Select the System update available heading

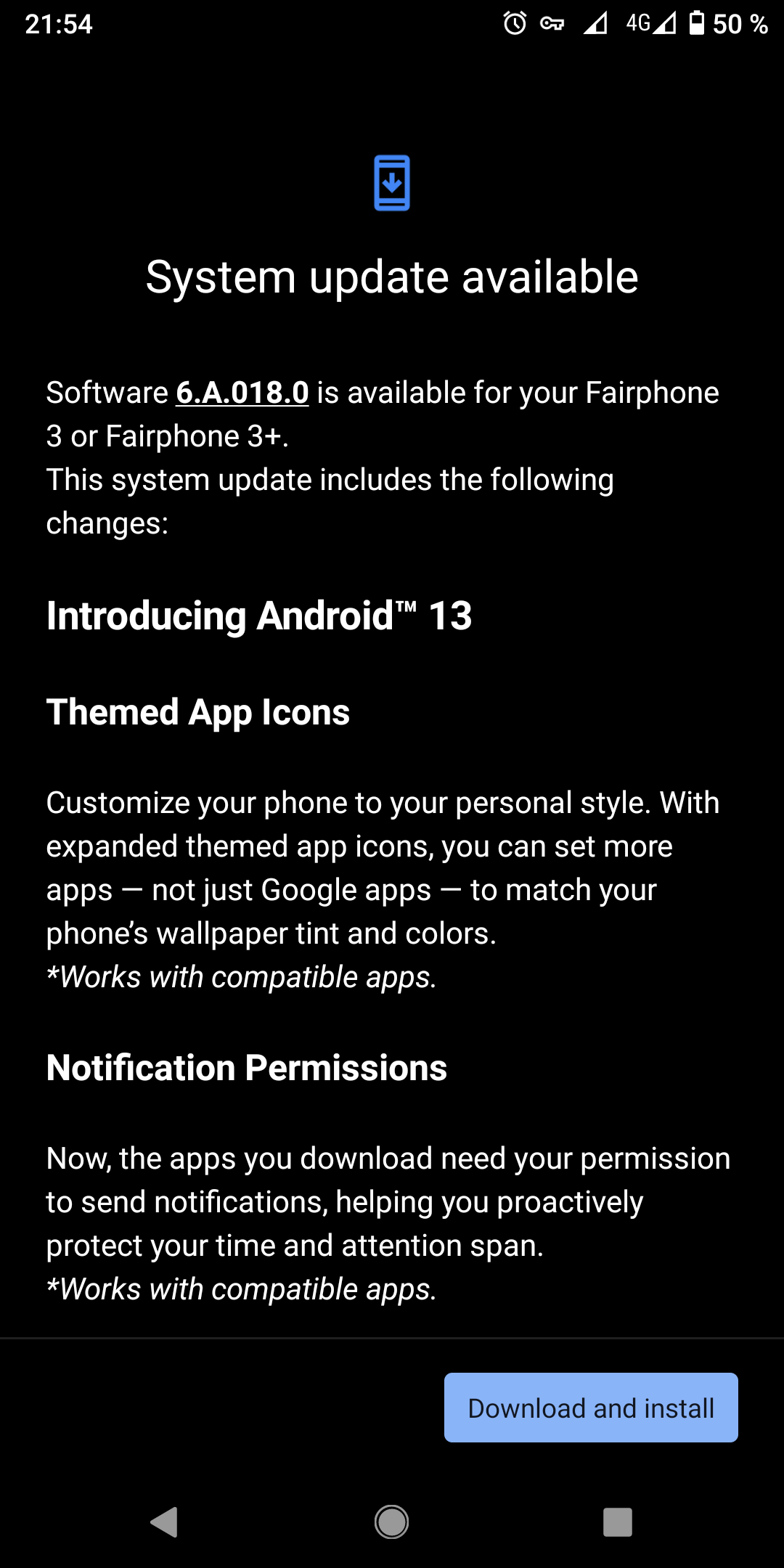(392, 276)
